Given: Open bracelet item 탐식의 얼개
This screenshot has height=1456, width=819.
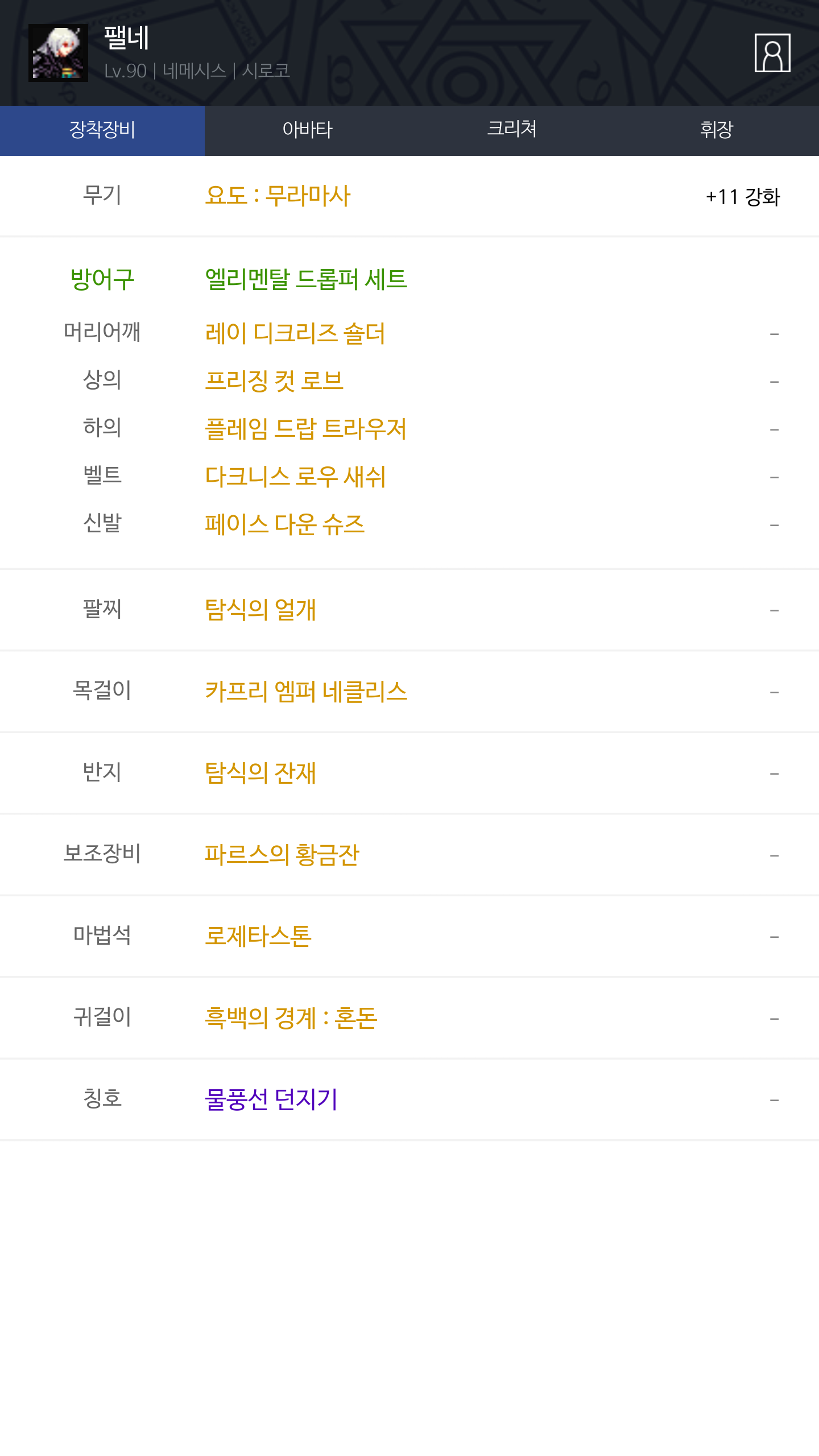Looking at the screenshot, I should point(260,610).
